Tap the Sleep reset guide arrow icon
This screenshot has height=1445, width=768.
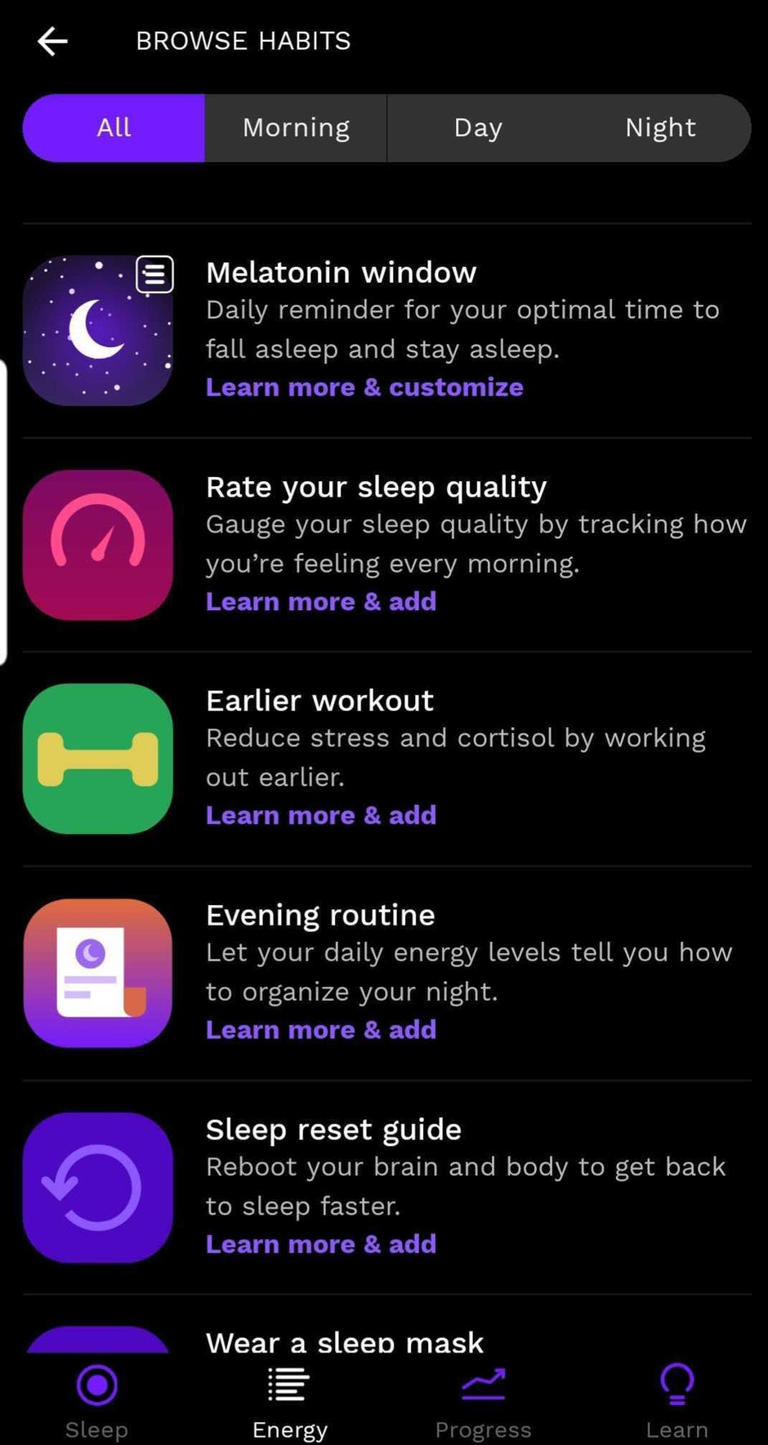97,1186
